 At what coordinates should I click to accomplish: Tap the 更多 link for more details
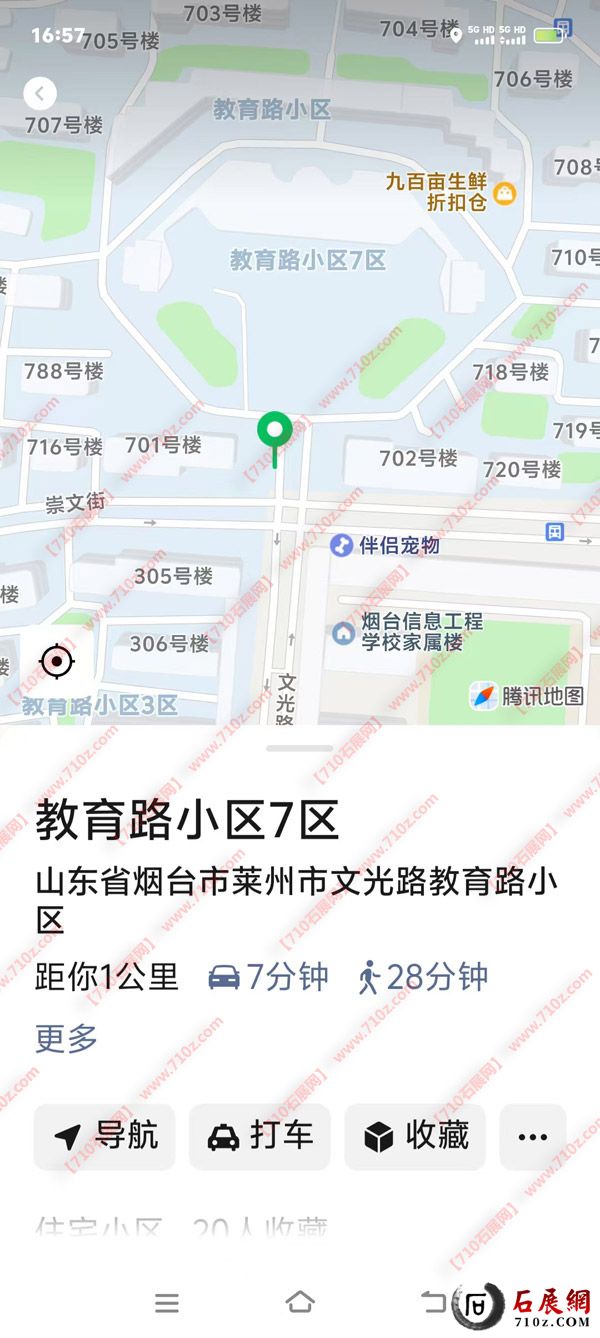click(67, 1038)
